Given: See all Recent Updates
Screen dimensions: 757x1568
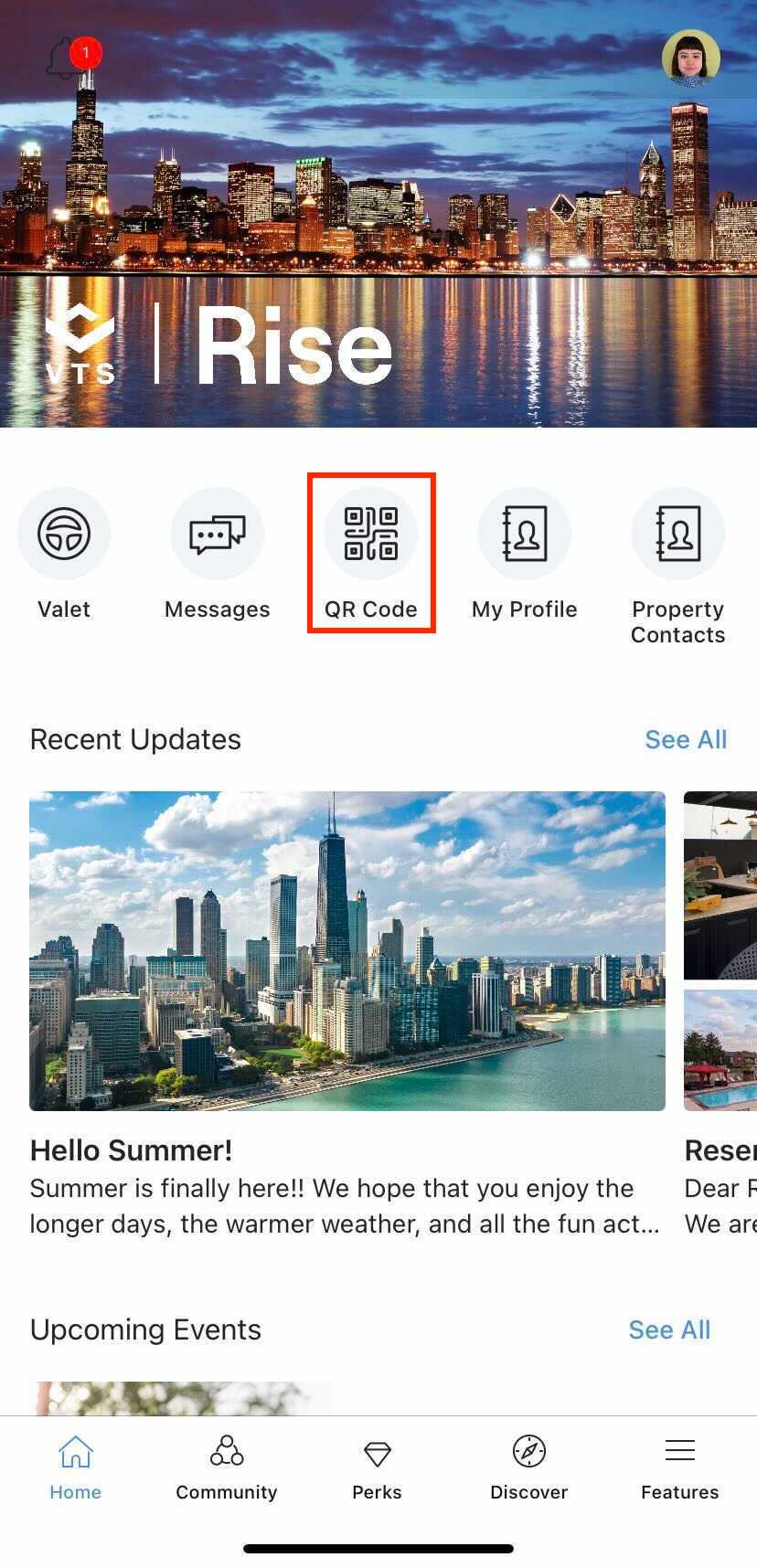Looking at the screenshot, I should click(686, 739).
